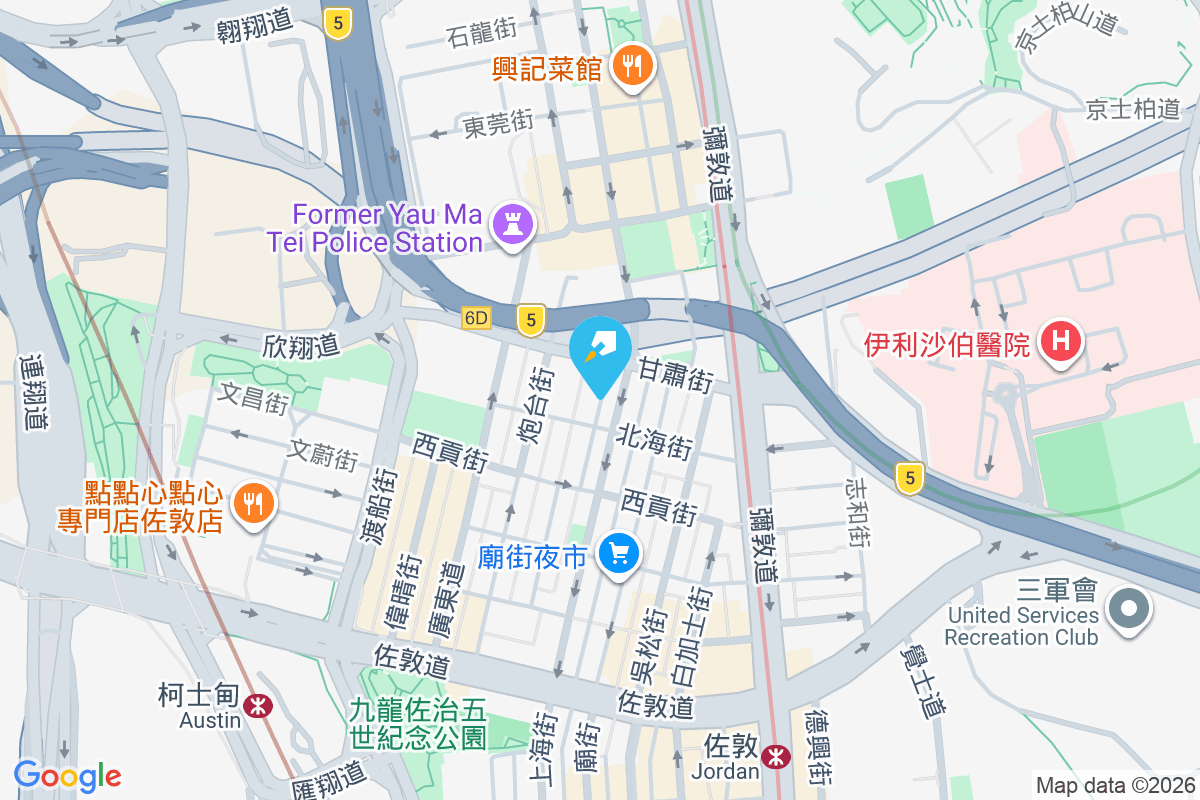Select the 廟街夜市 shopping marker
The height and width of the screenshot is (800, 1200).
click(619, 553)
